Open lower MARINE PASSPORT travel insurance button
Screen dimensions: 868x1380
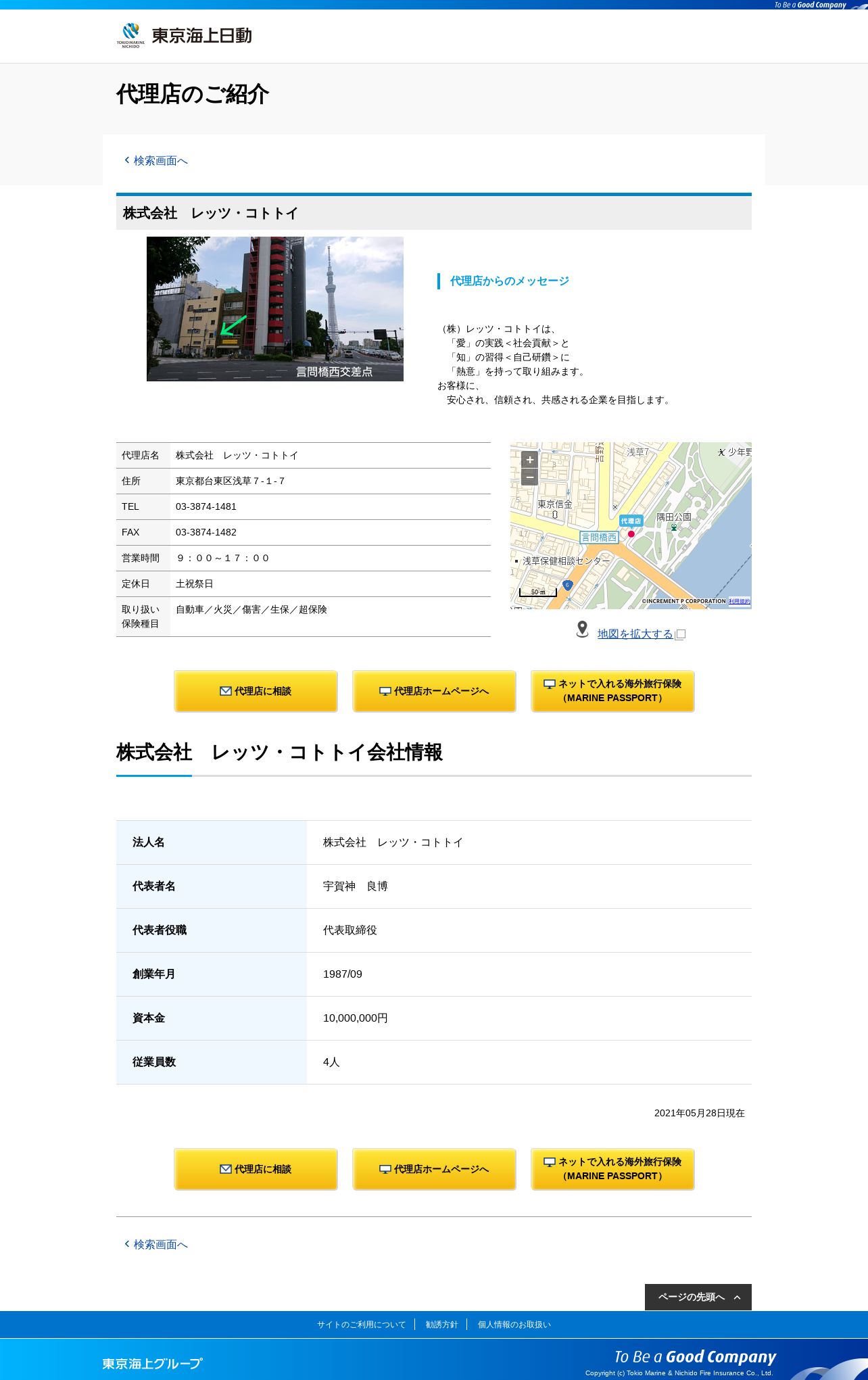[x=612, y=1169]
